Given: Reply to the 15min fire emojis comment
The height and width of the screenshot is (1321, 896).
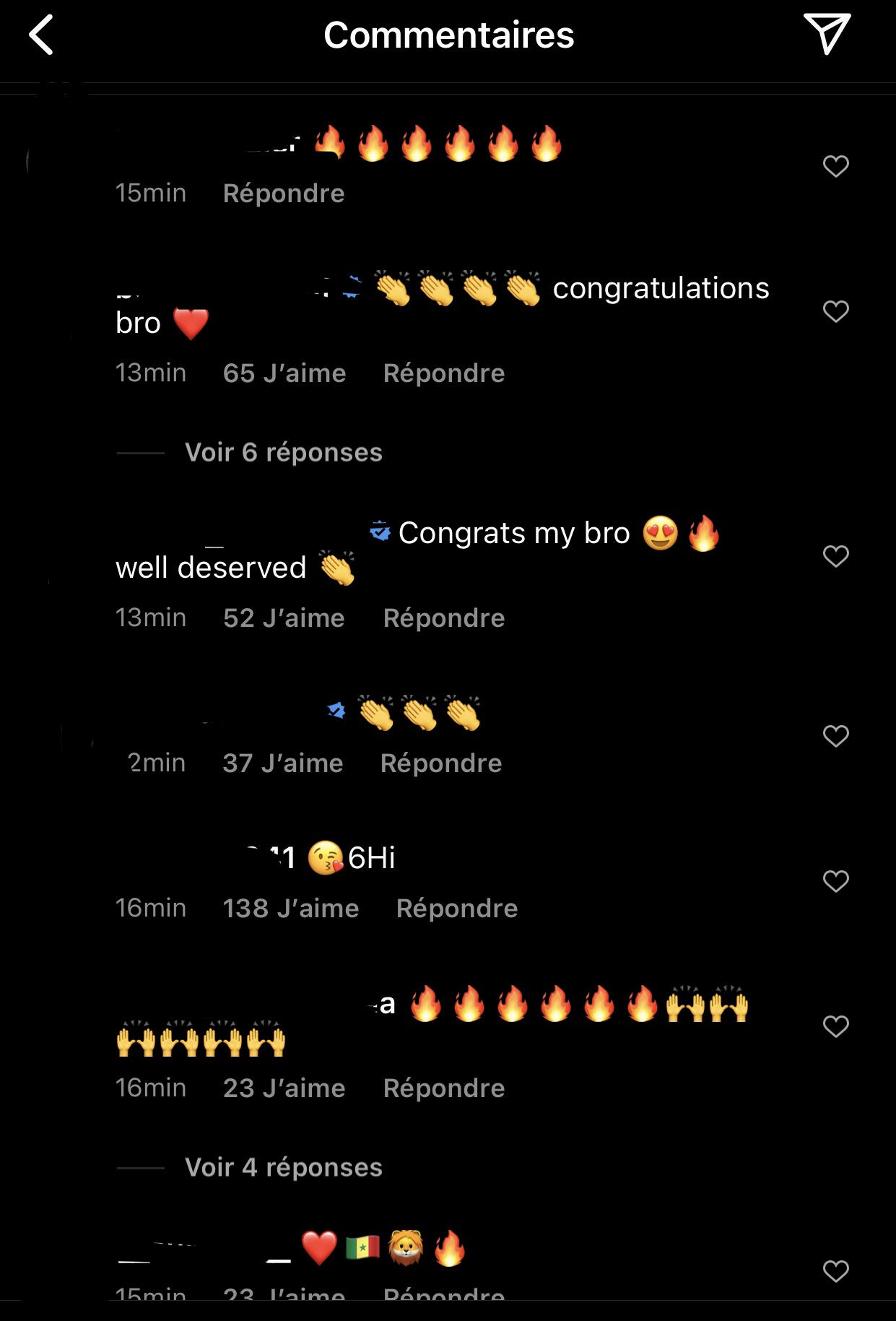Looking at the screenshot, I should point(283,194).
